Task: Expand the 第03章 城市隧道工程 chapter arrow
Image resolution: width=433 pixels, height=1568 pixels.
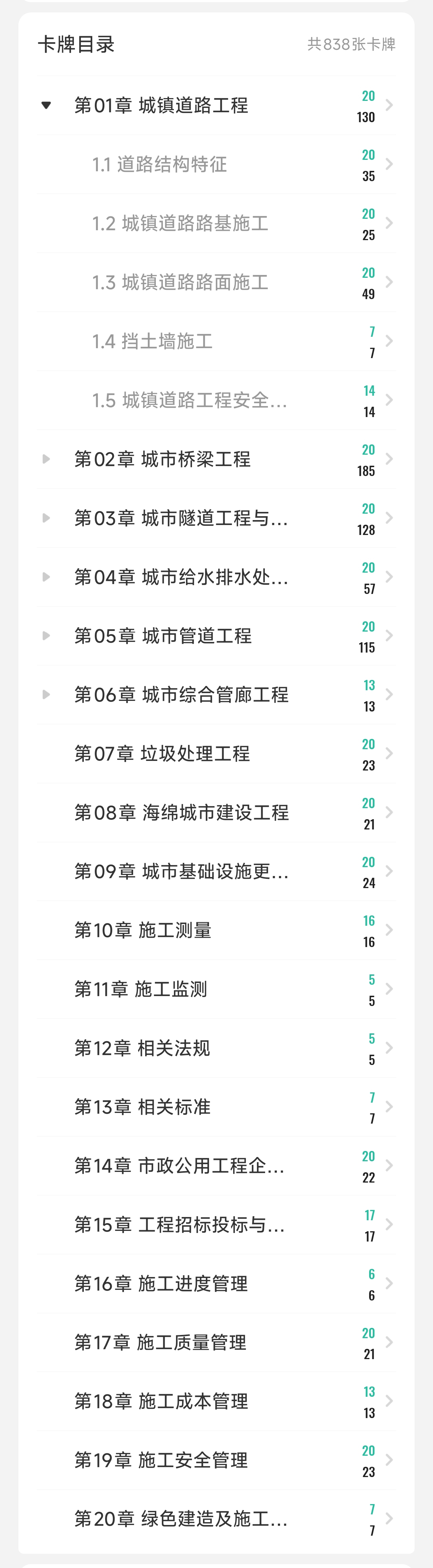Action: click(46, 518)
